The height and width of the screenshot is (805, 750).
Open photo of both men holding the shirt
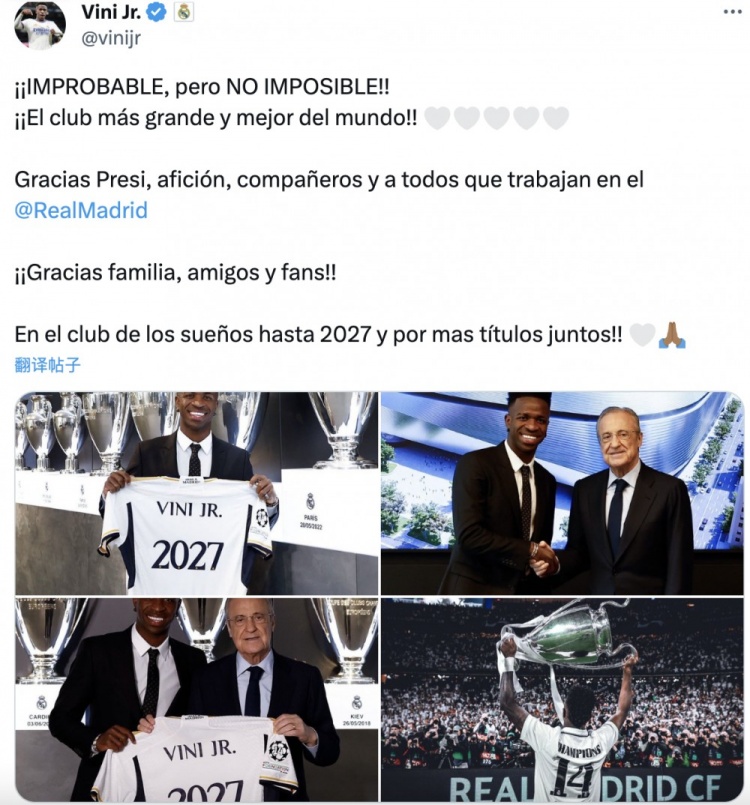point(196,699)
